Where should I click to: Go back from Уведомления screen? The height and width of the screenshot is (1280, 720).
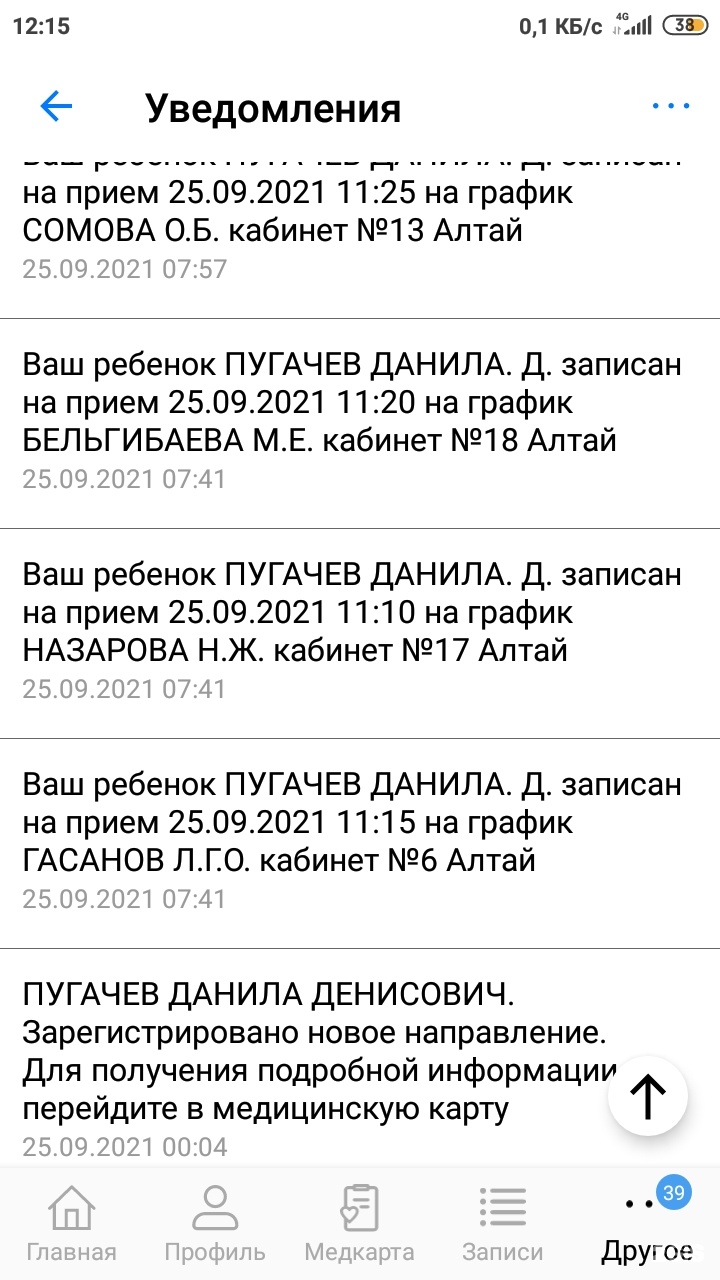(x=56, y=107)
